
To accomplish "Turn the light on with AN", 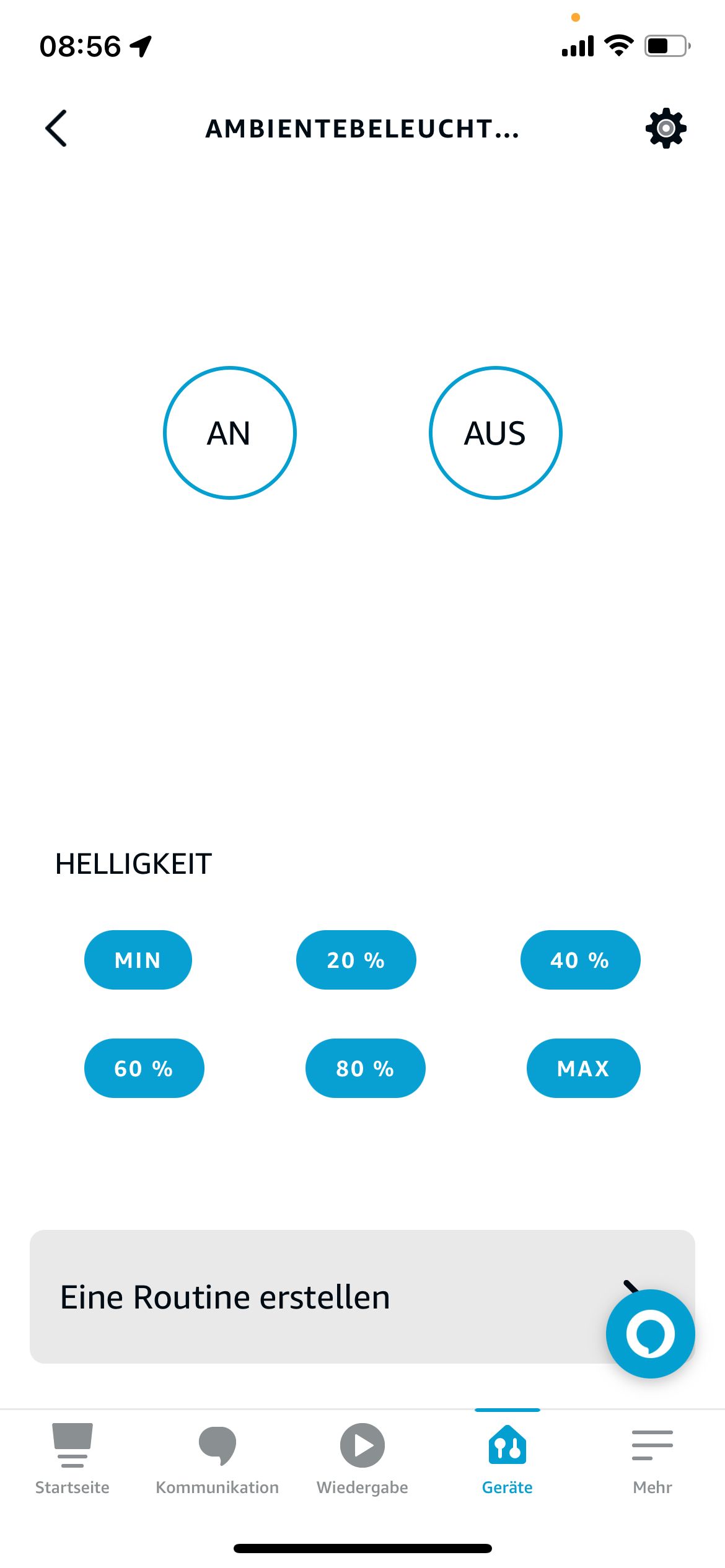I will point(230,433).
